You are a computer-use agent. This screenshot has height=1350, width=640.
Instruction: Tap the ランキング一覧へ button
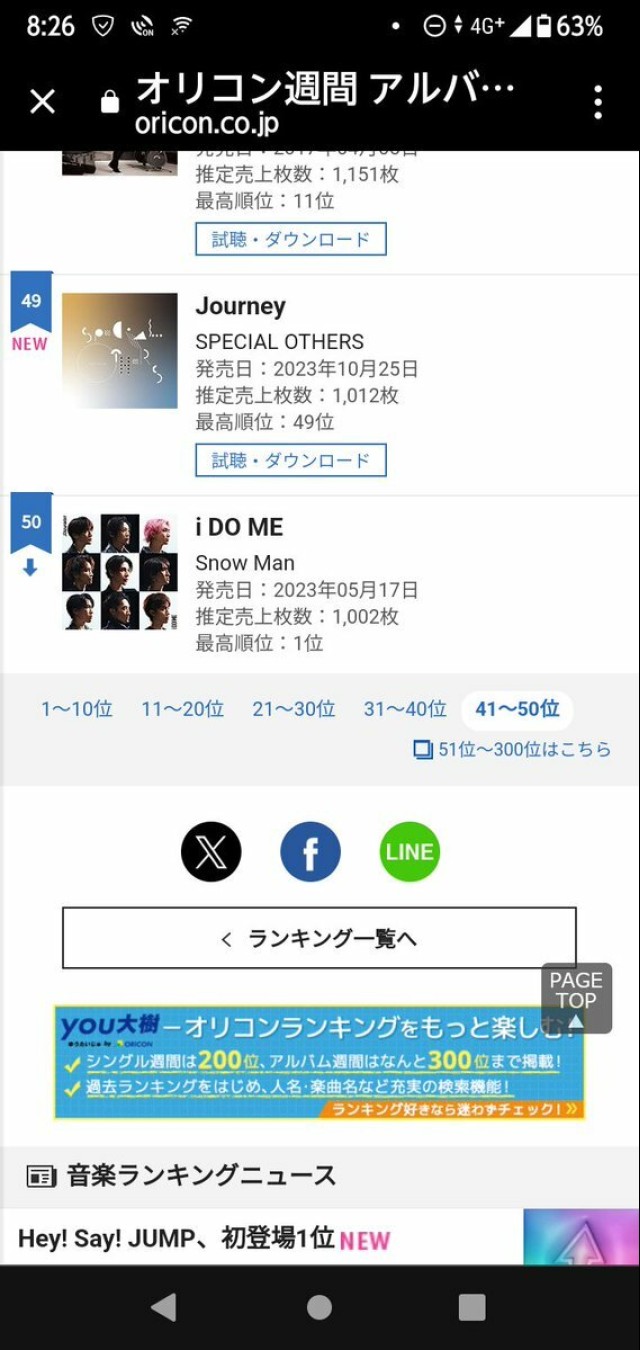319,938
